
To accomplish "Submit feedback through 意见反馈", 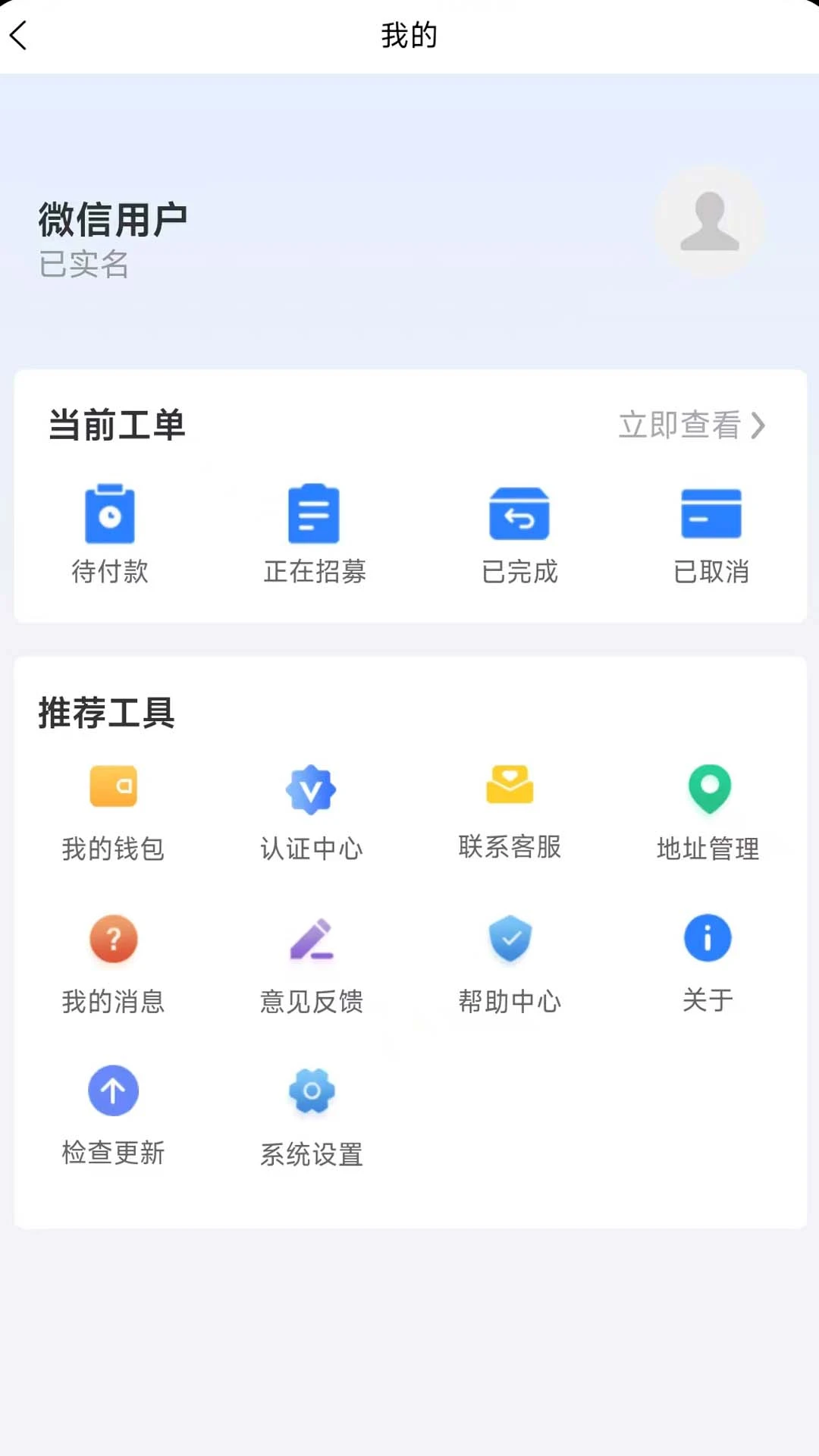I will coord(311,963).
